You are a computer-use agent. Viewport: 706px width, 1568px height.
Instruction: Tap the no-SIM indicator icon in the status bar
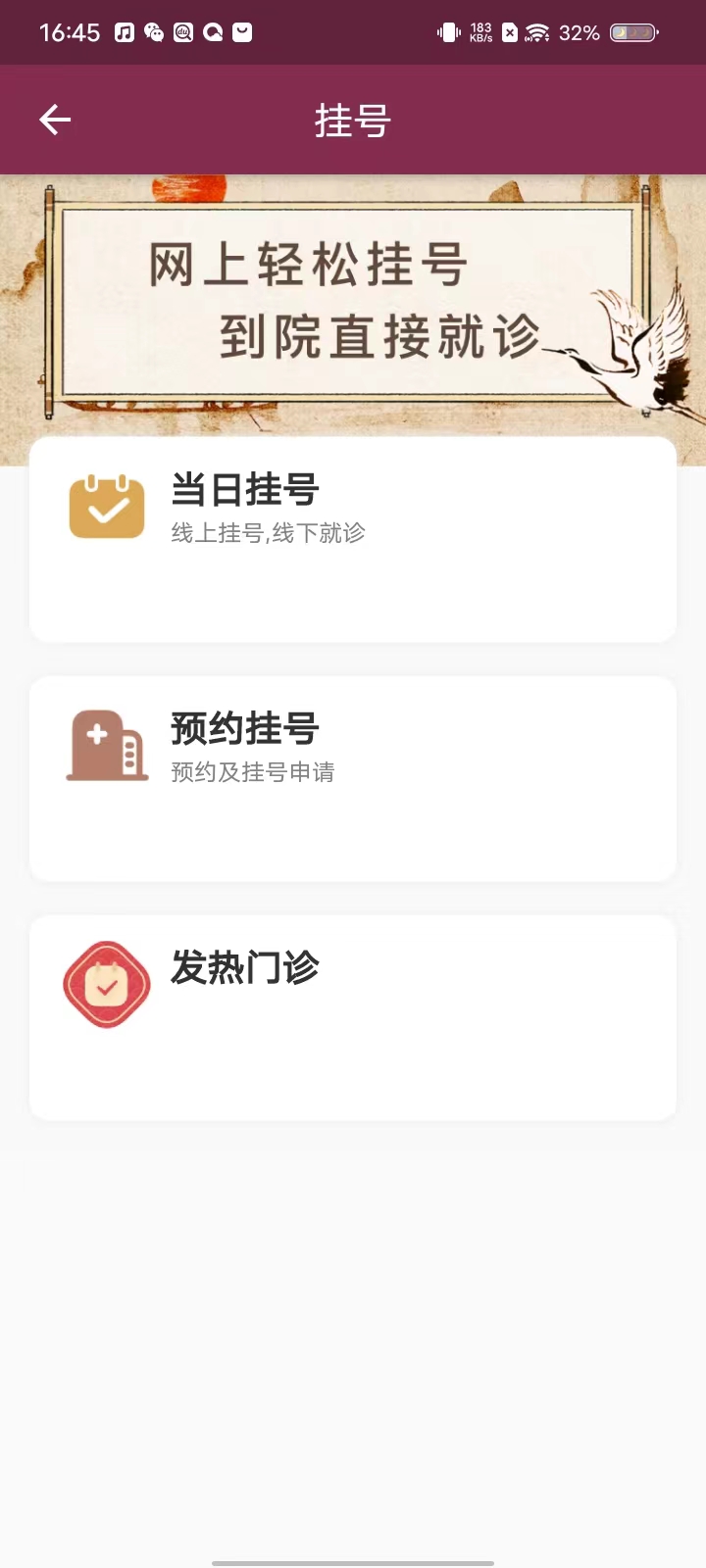(x=509, y=32)
